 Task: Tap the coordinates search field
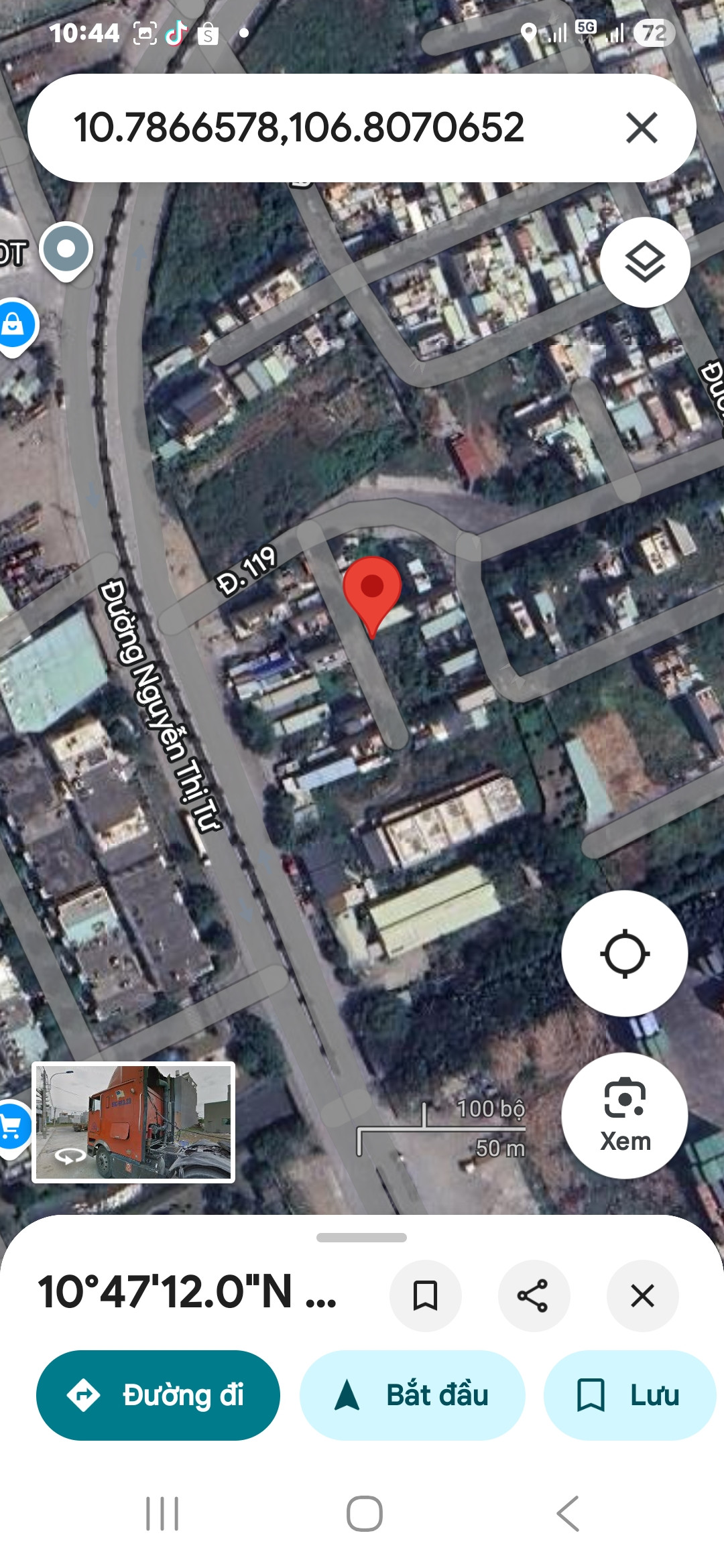298,128
